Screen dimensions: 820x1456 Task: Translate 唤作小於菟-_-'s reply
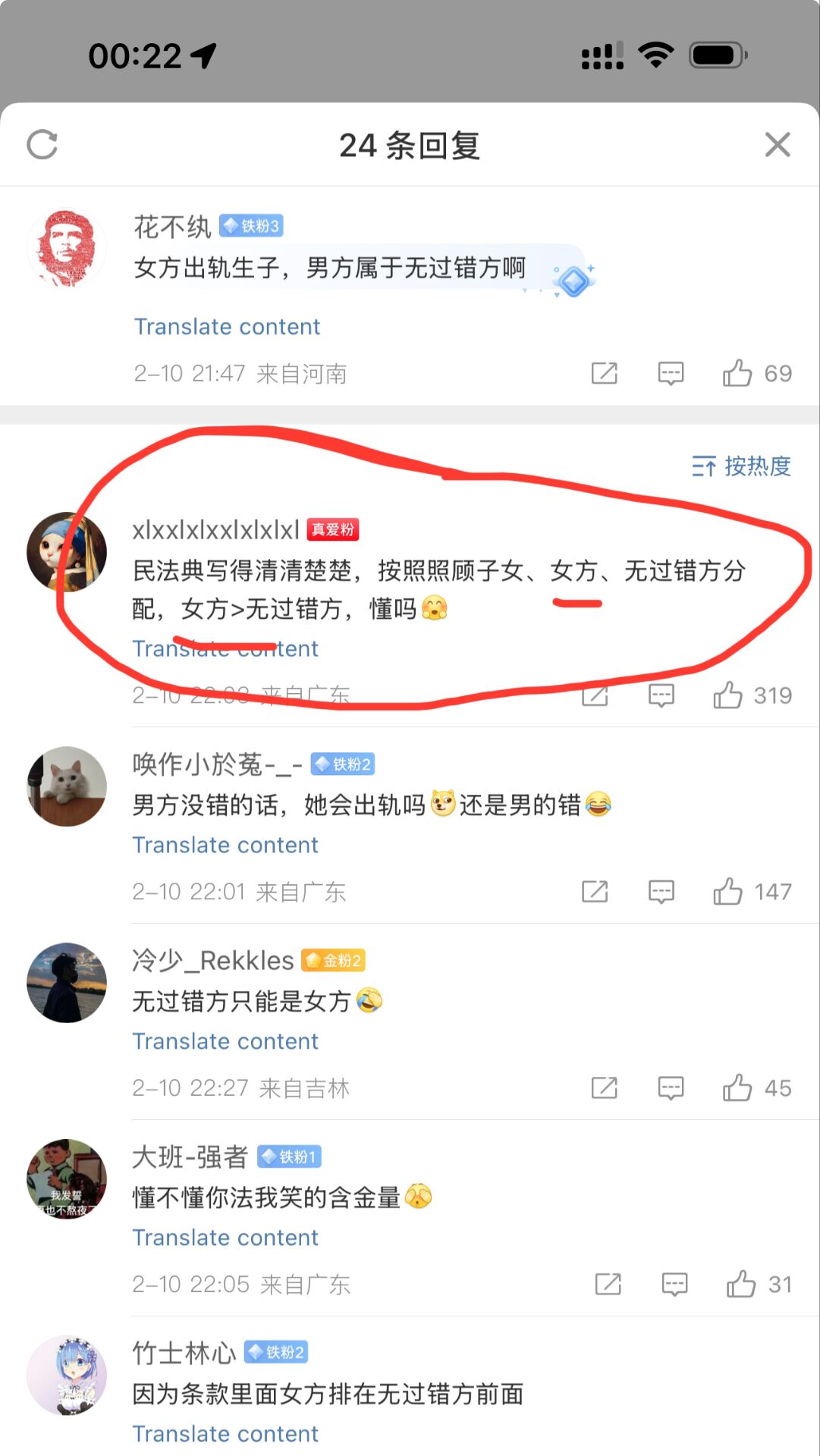(x=225, y=845)
